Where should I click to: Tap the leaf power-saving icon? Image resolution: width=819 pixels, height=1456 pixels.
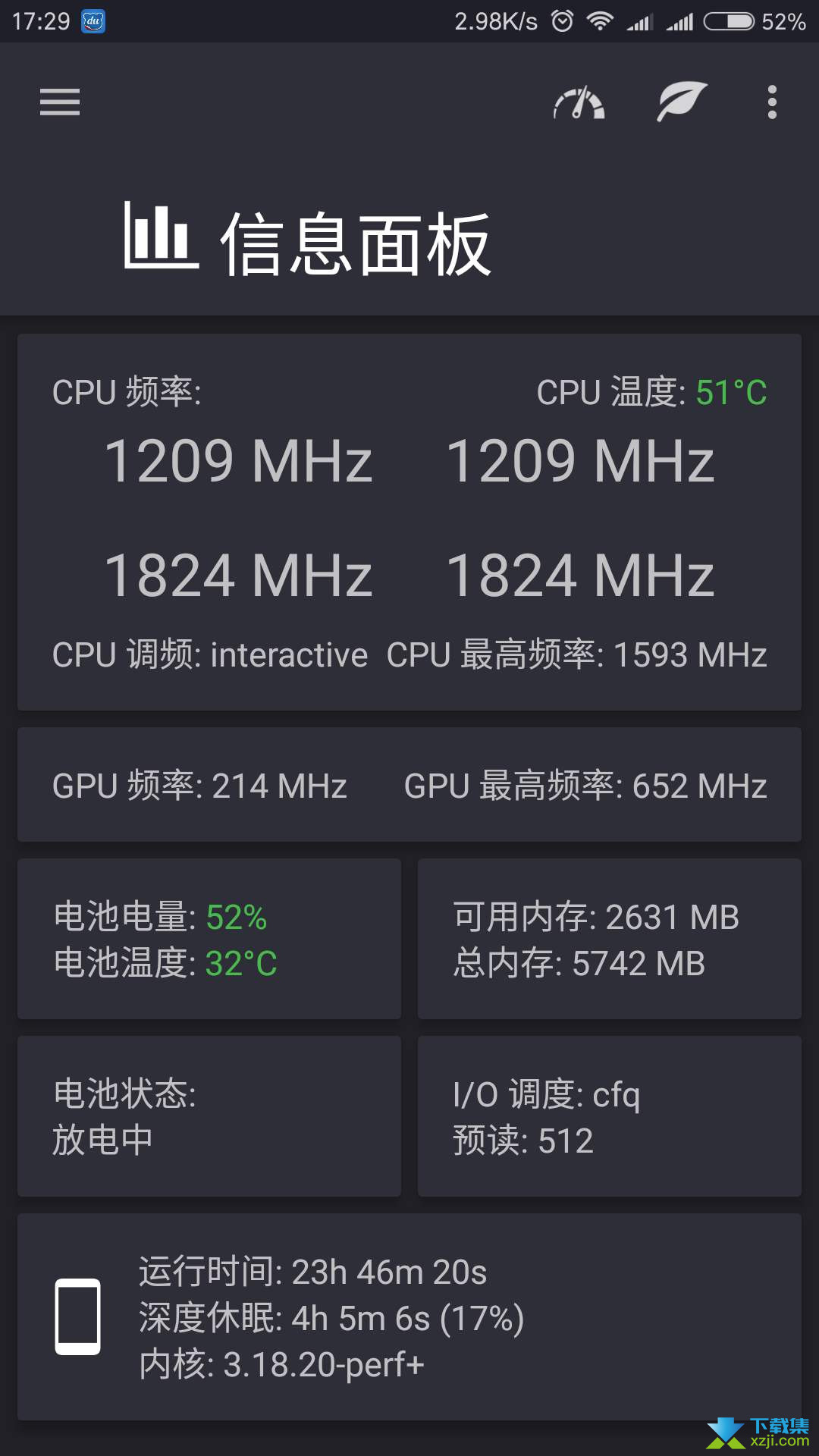click(682, 102)
